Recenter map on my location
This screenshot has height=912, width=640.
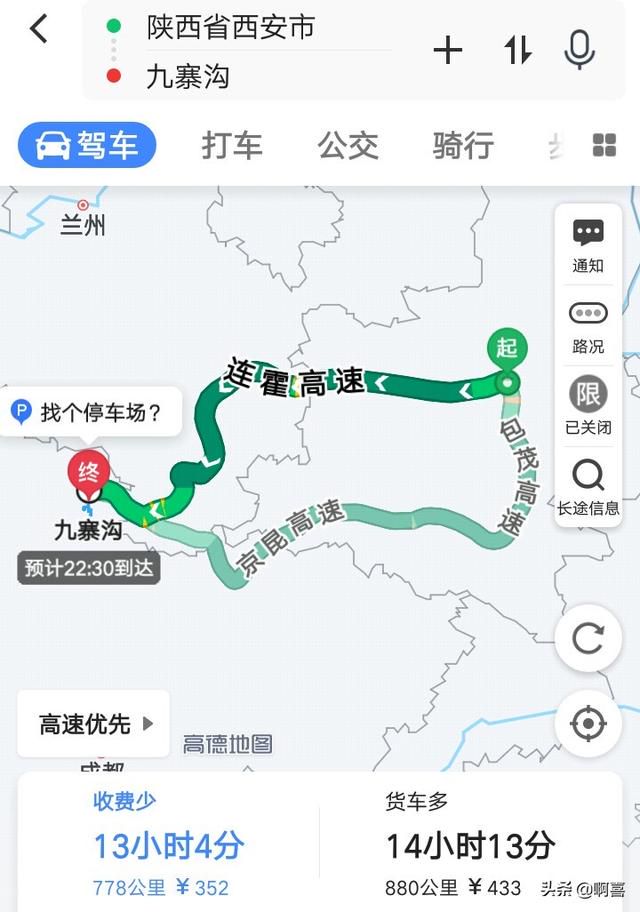[588, 723]
